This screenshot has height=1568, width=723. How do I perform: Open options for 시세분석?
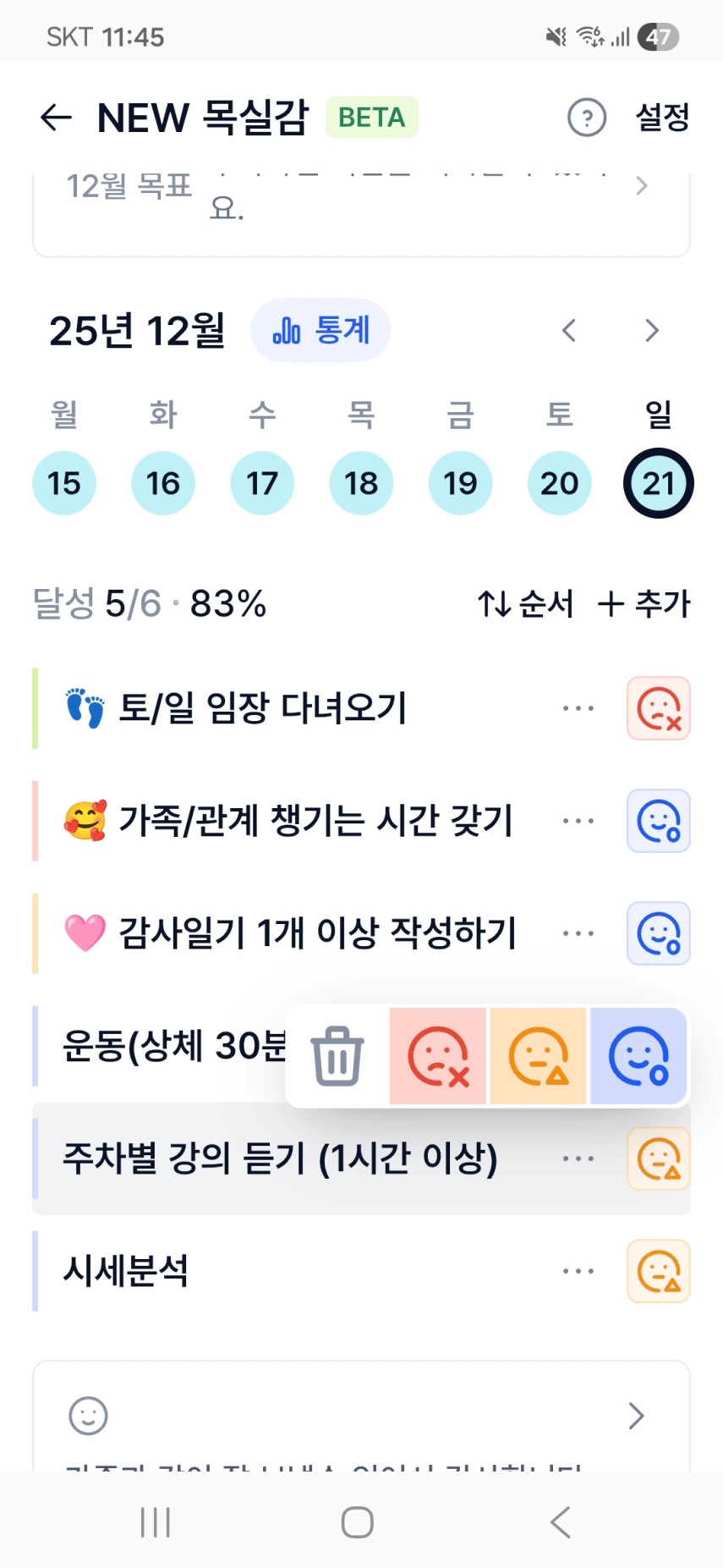[578, 1271]
